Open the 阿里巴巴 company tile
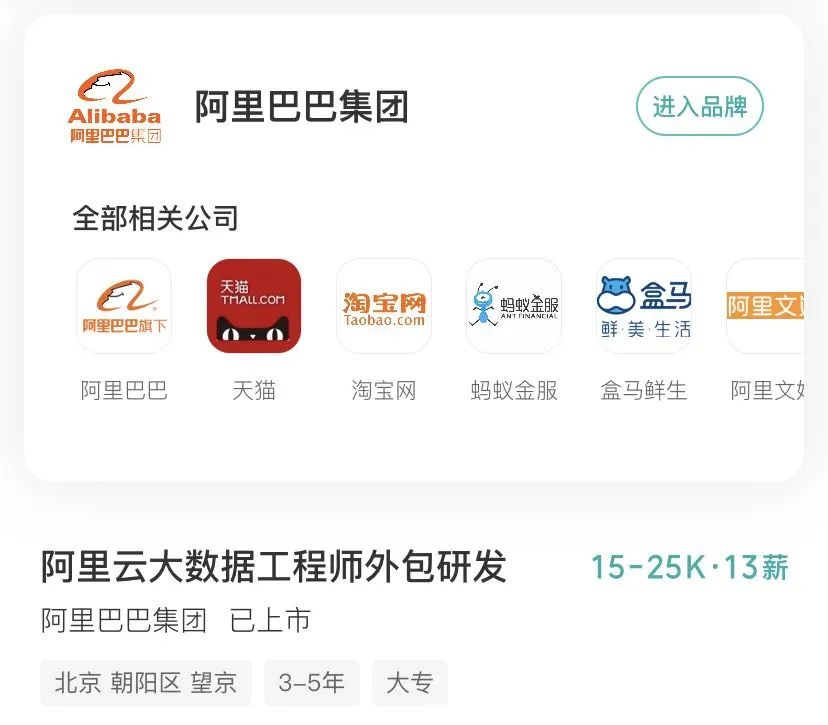 point(124,307)
